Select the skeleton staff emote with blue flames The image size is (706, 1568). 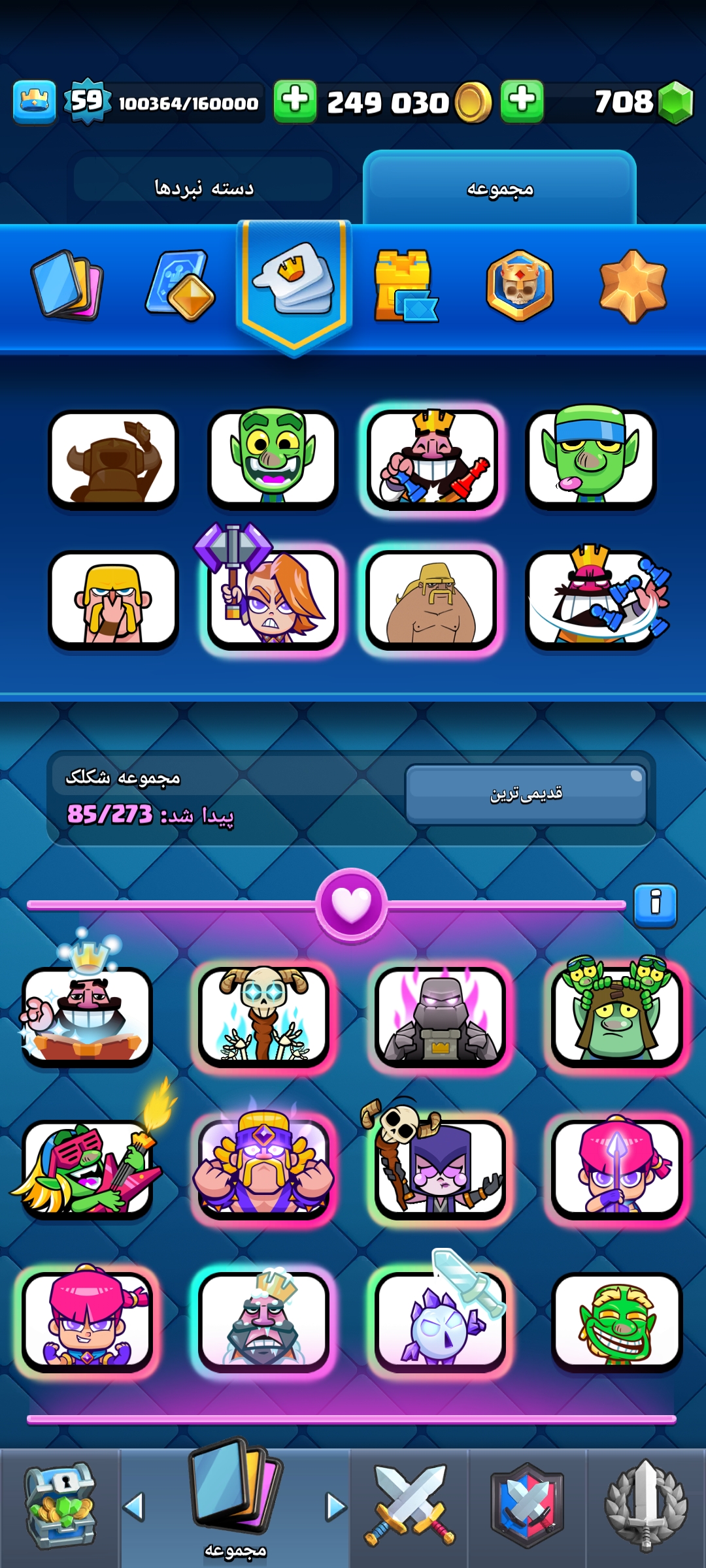pyautogui.click(x=263, y=1016)
